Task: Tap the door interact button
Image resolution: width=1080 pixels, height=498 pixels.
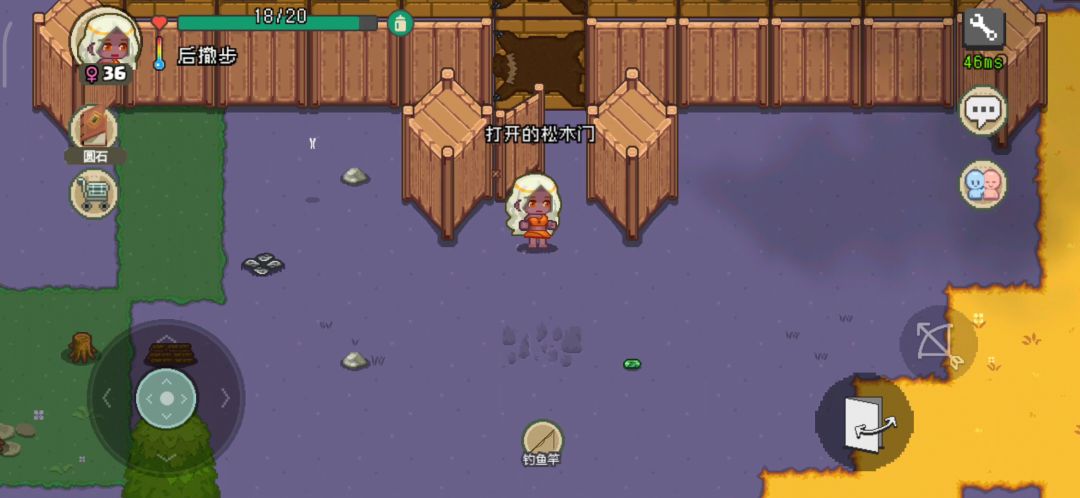Action: tap(865, 424)
